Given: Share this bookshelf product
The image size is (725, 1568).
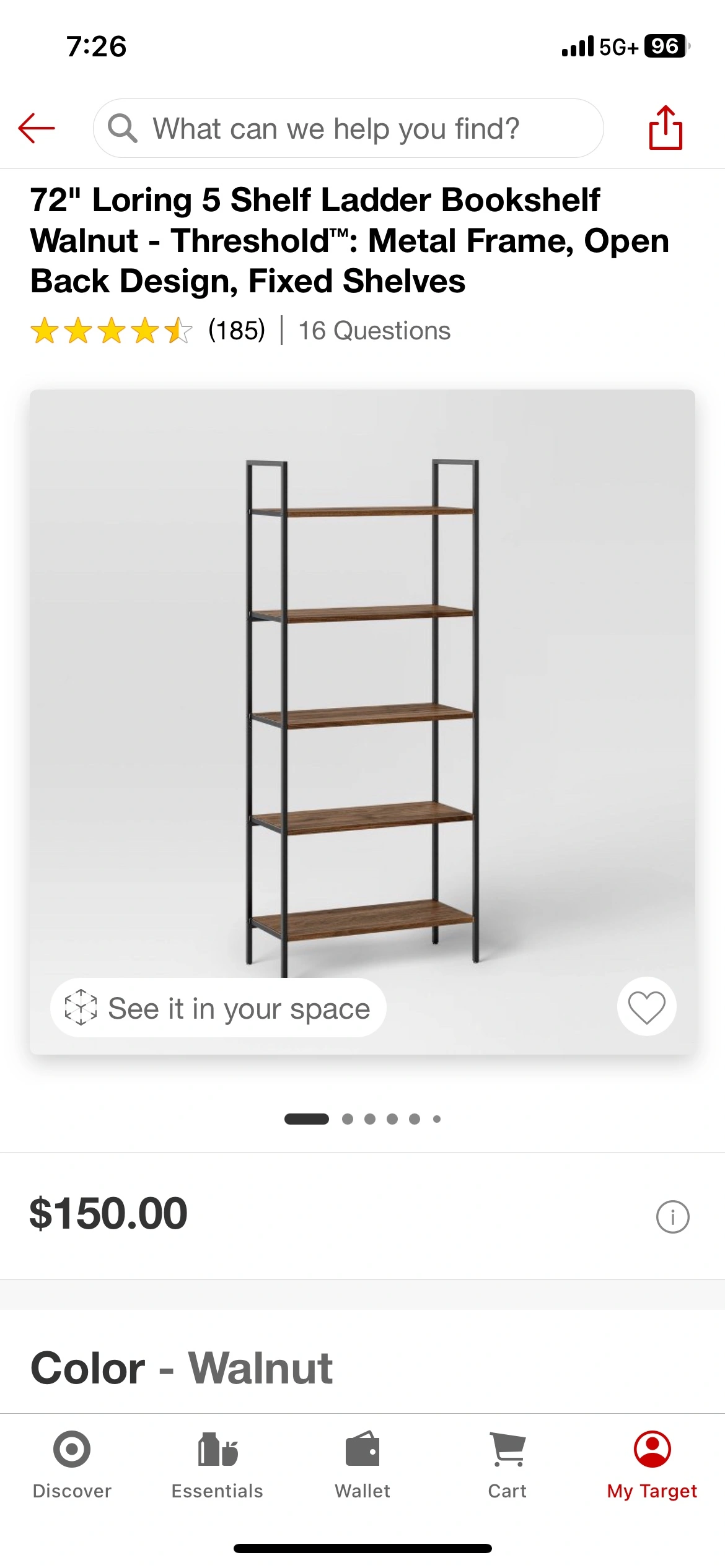Looking at the screenshot, I should pyautogui.click(x=666, y=128).
